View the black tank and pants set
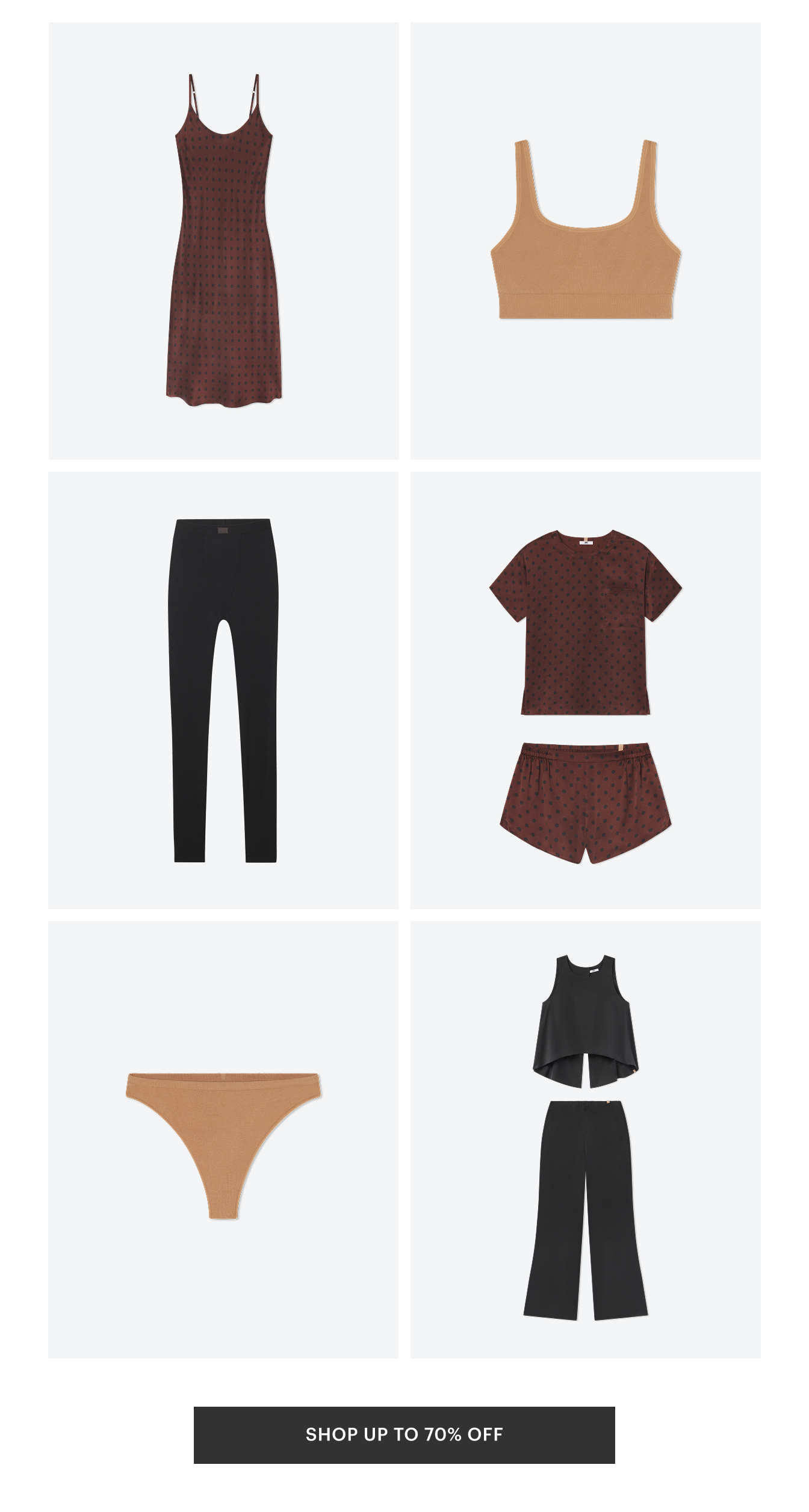 pos(585,1139)
